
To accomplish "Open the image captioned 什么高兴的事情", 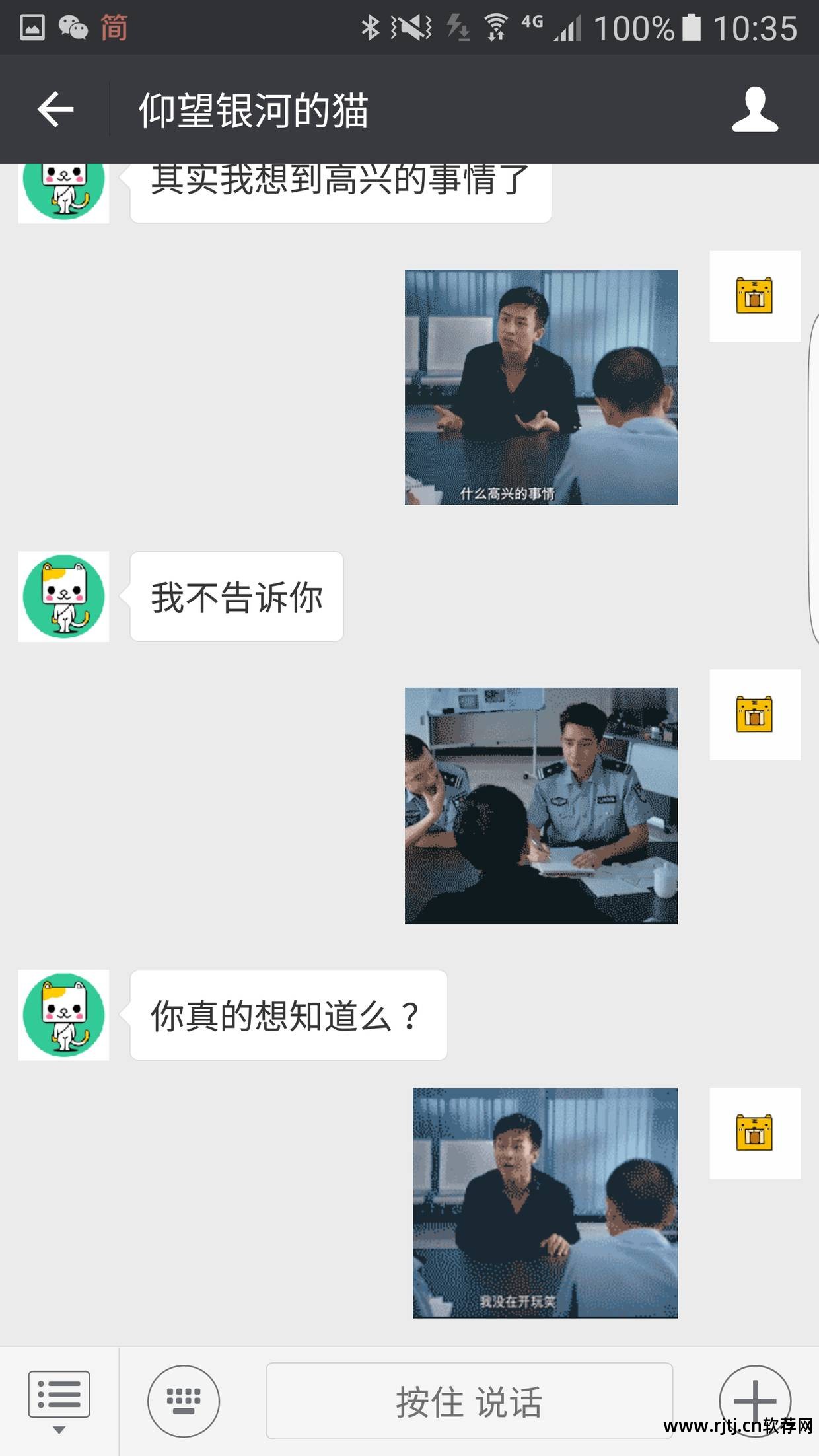I will pyautogui.click(x=541, y=387).
